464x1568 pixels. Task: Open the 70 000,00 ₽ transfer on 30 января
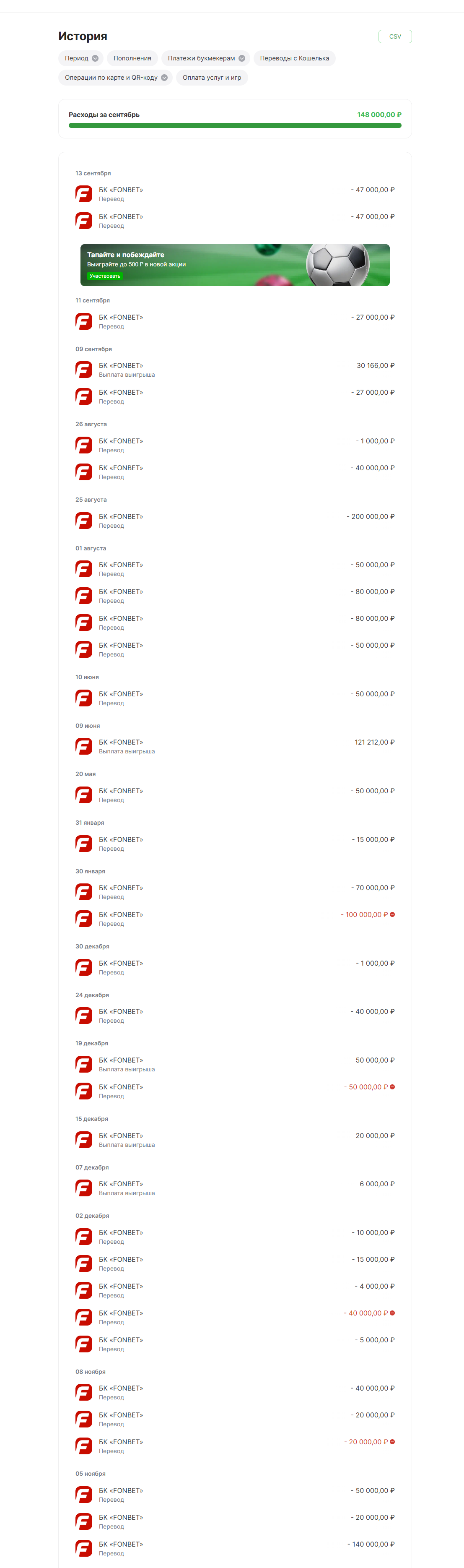(x=235, y=892)
